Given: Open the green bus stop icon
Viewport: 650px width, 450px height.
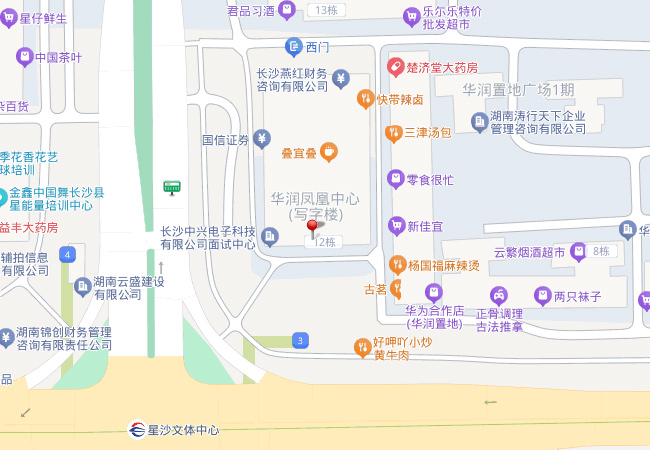Looking at the screenshot, I should (x=172, y=186).
